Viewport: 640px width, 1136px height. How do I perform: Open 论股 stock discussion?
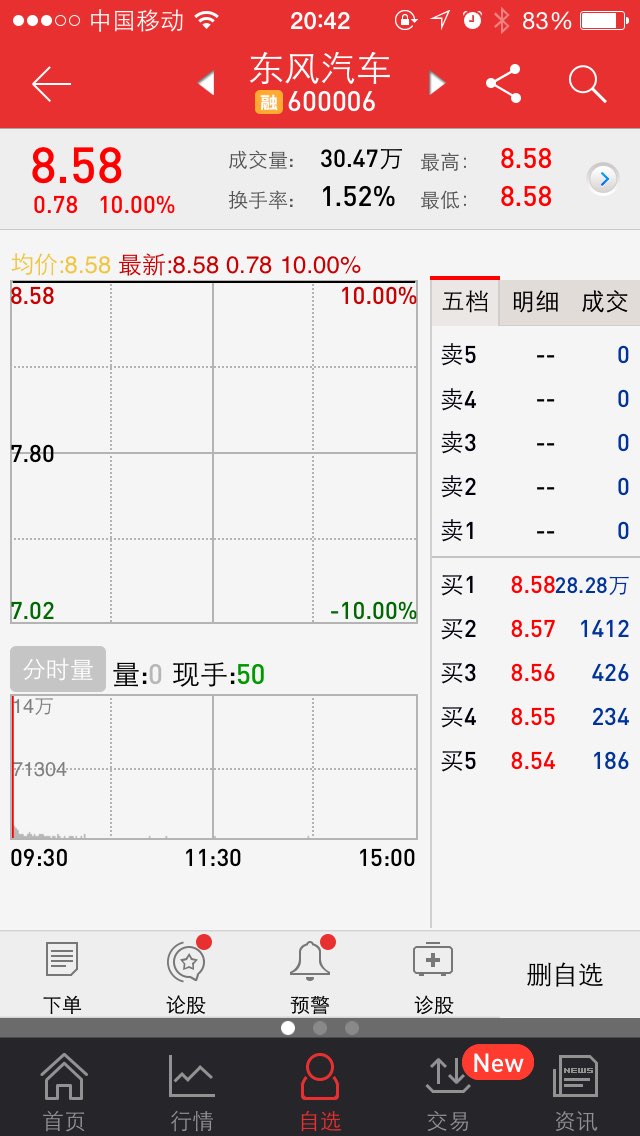[186, 976]
